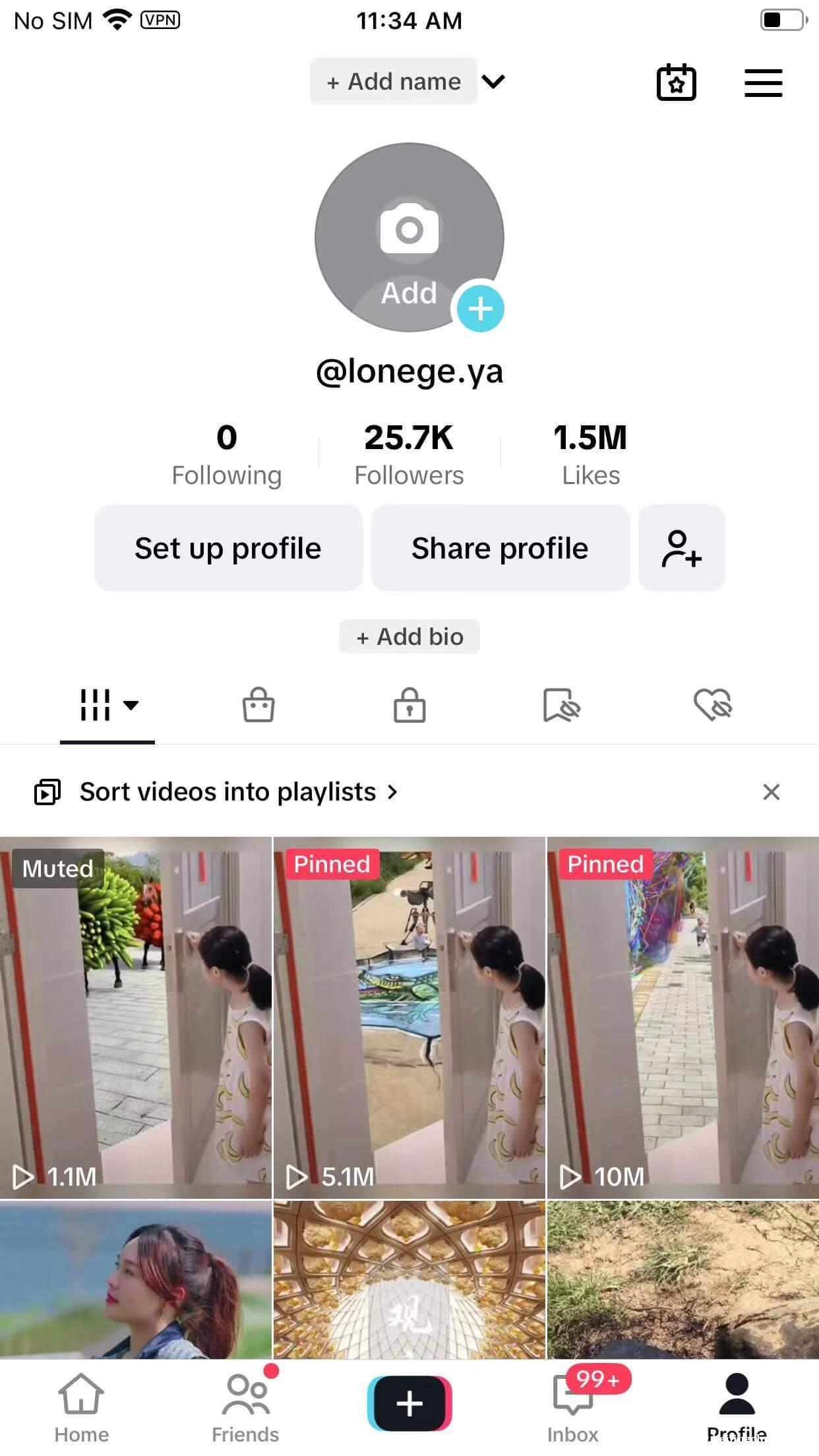Screen dimensions: 819x1456
Task: Switch to the hidden favorites bookmark tab
Action: 561,705
